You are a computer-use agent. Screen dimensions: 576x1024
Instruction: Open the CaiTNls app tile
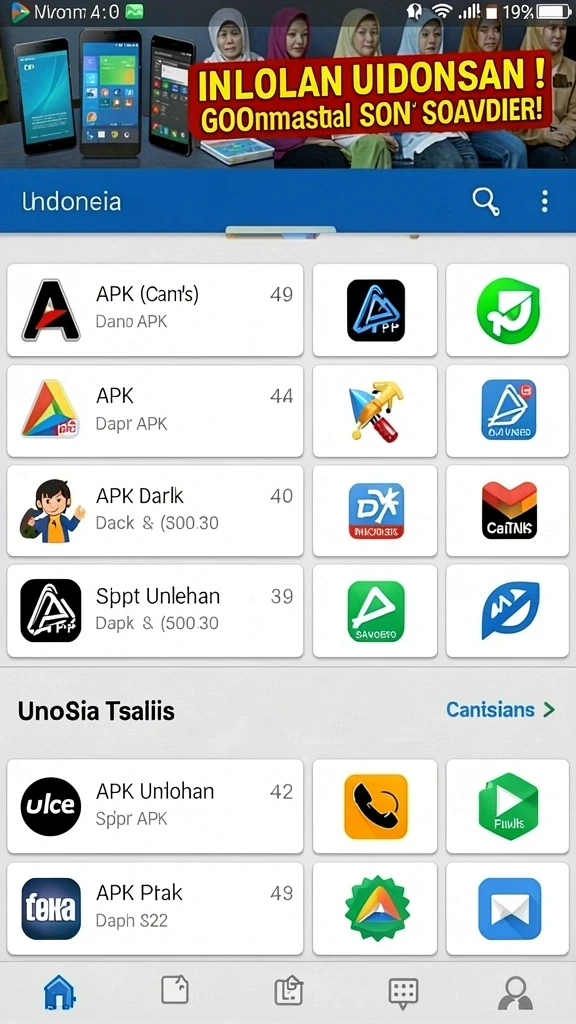pos(508,511)
